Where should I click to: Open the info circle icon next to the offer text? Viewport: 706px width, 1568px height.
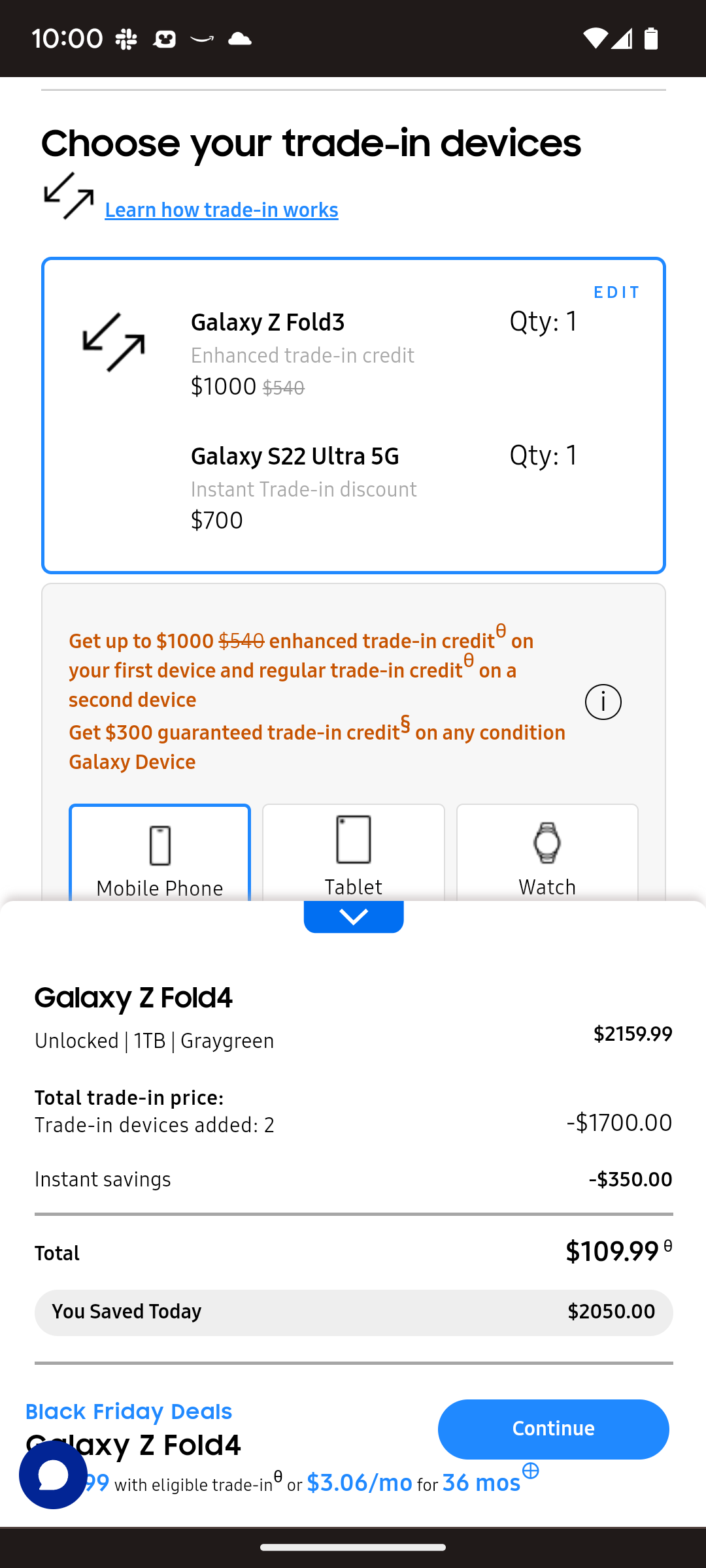tap(603, 702)
